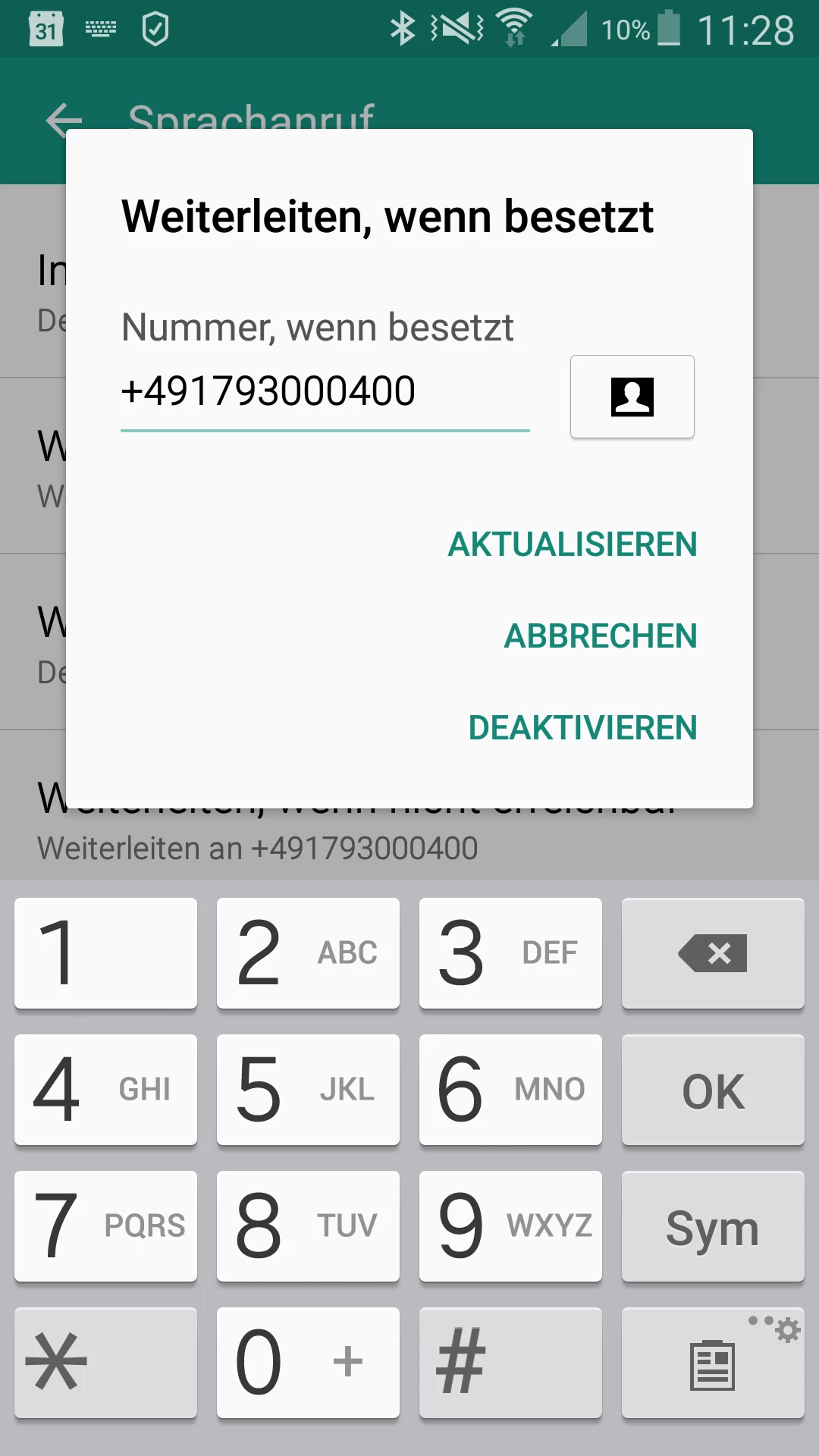This screenshot has width=819, height=1456.
Task: Type digit 5 on the keypad
Action: click(308, 1090)
